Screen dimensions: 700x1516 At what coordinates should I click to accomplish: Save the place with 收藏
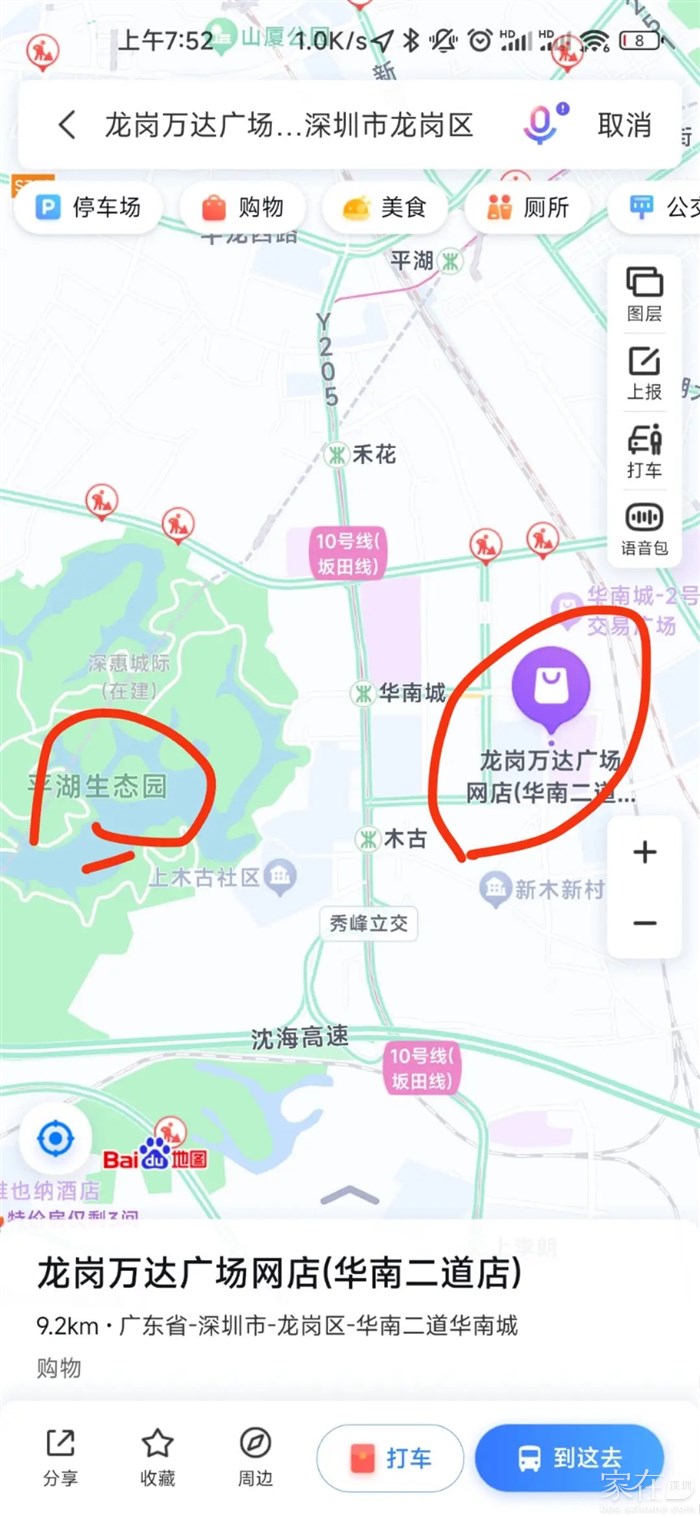click(158, 1457)
